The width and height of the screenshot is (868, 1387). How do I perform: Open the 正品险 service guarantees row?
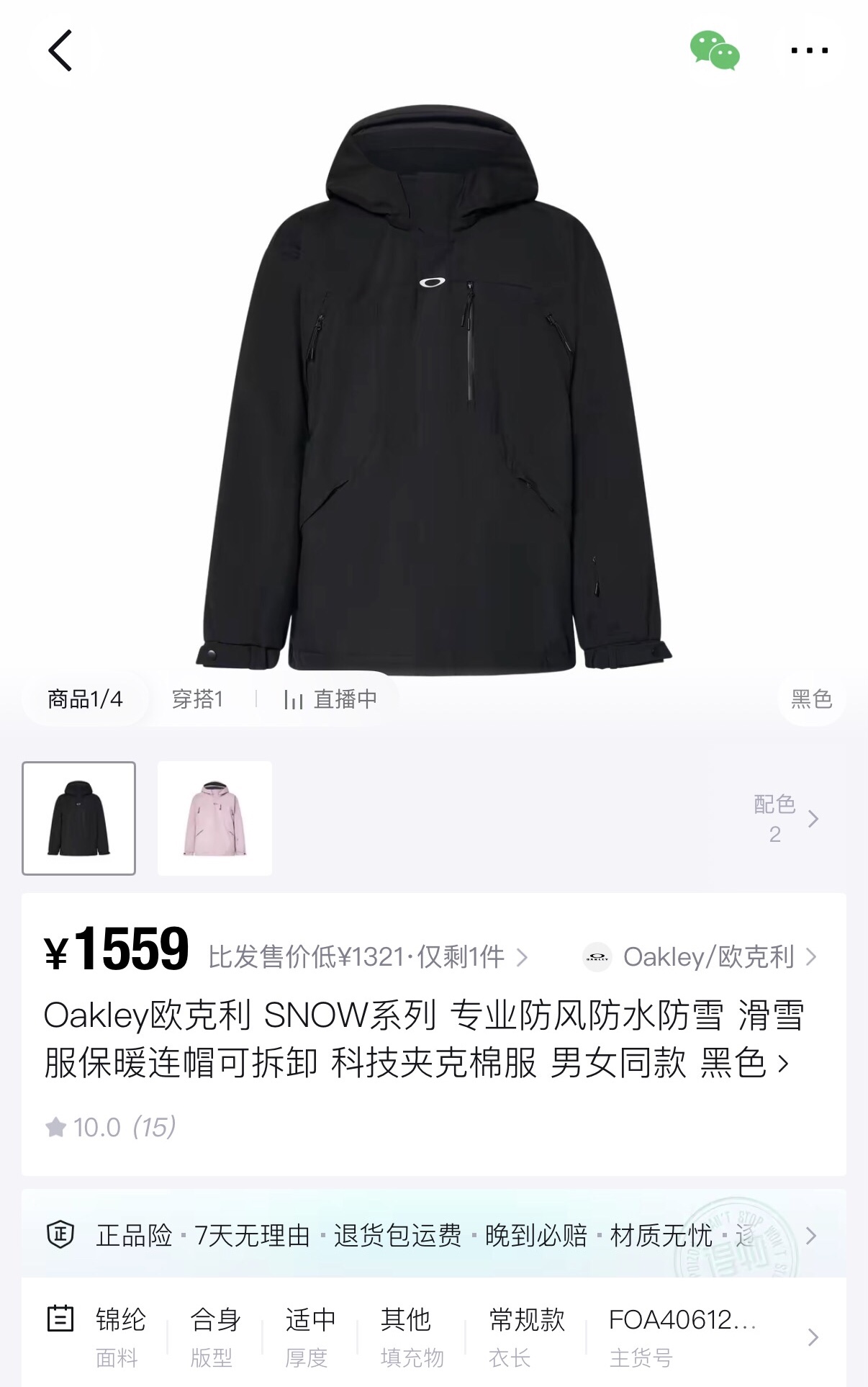point(432,1236)
